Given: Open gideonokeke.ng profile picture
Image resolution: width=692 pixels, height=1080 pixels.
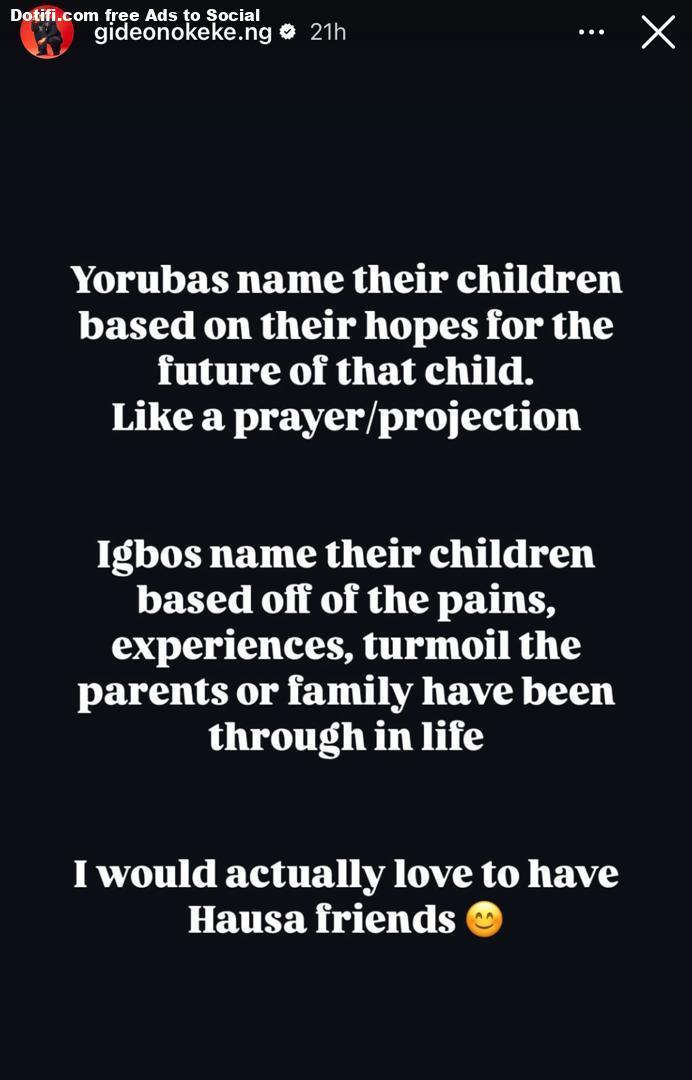Looking at the screenshot, I should (47, 34).
